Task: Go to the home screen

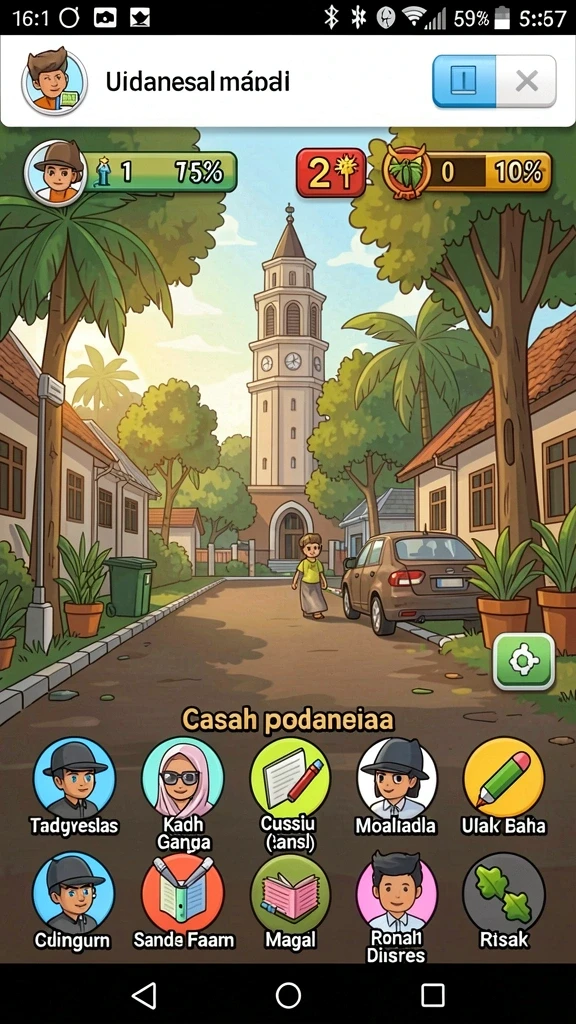Action: [x=288, y=995]
